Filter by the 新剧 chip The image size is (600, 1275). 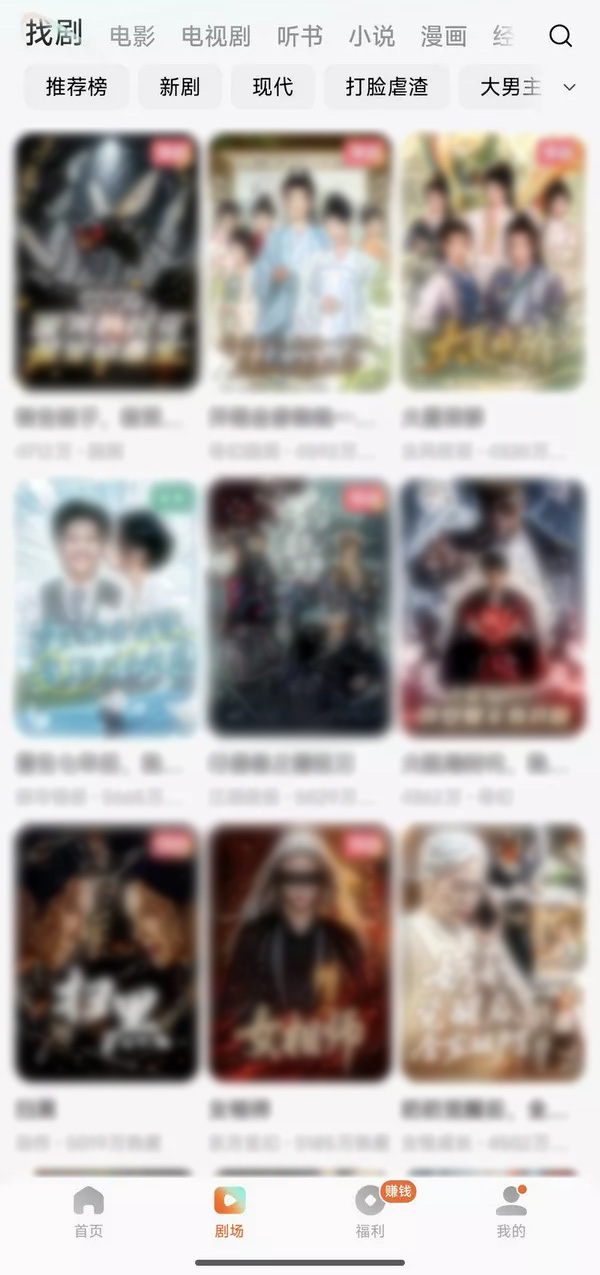(x=180, y=87)
